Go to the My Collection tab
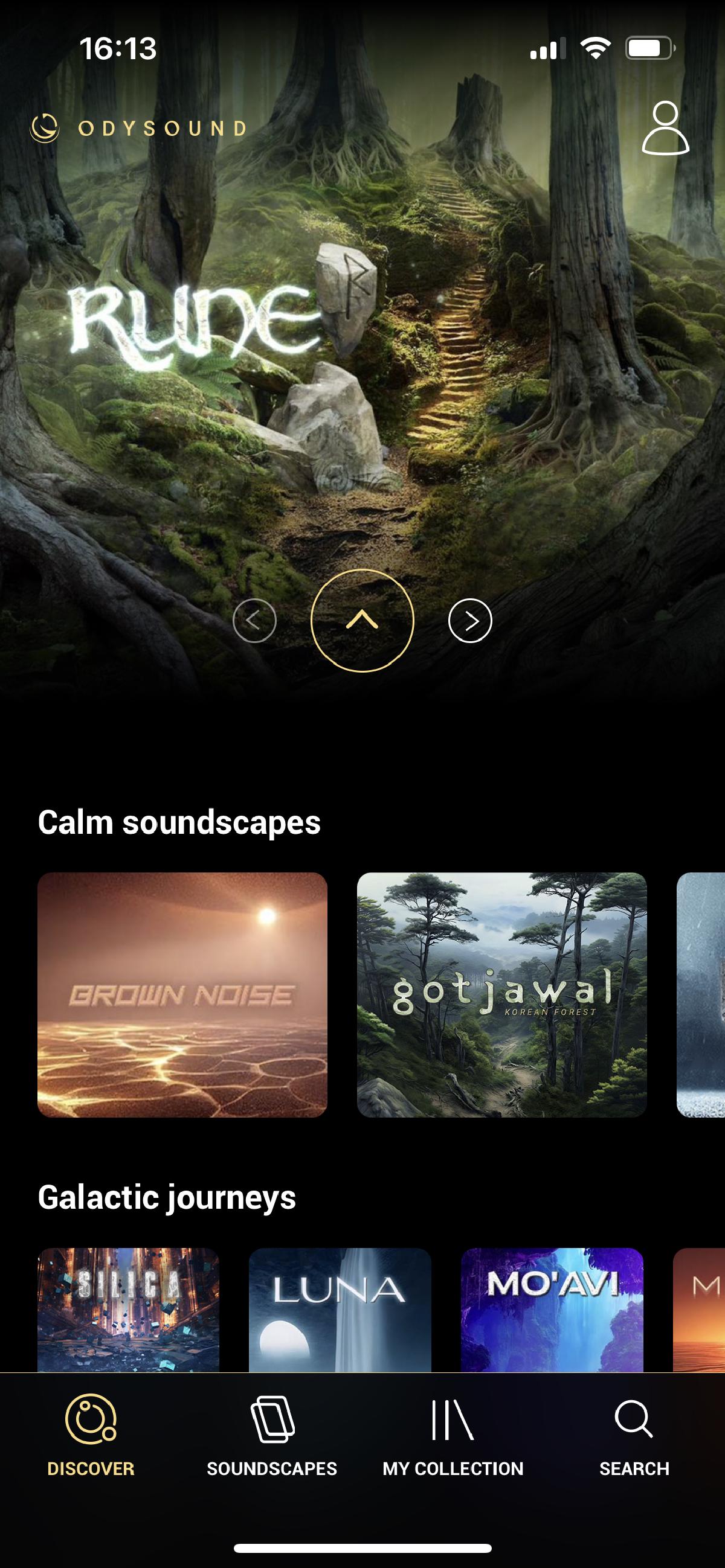 coord(453,1435)
